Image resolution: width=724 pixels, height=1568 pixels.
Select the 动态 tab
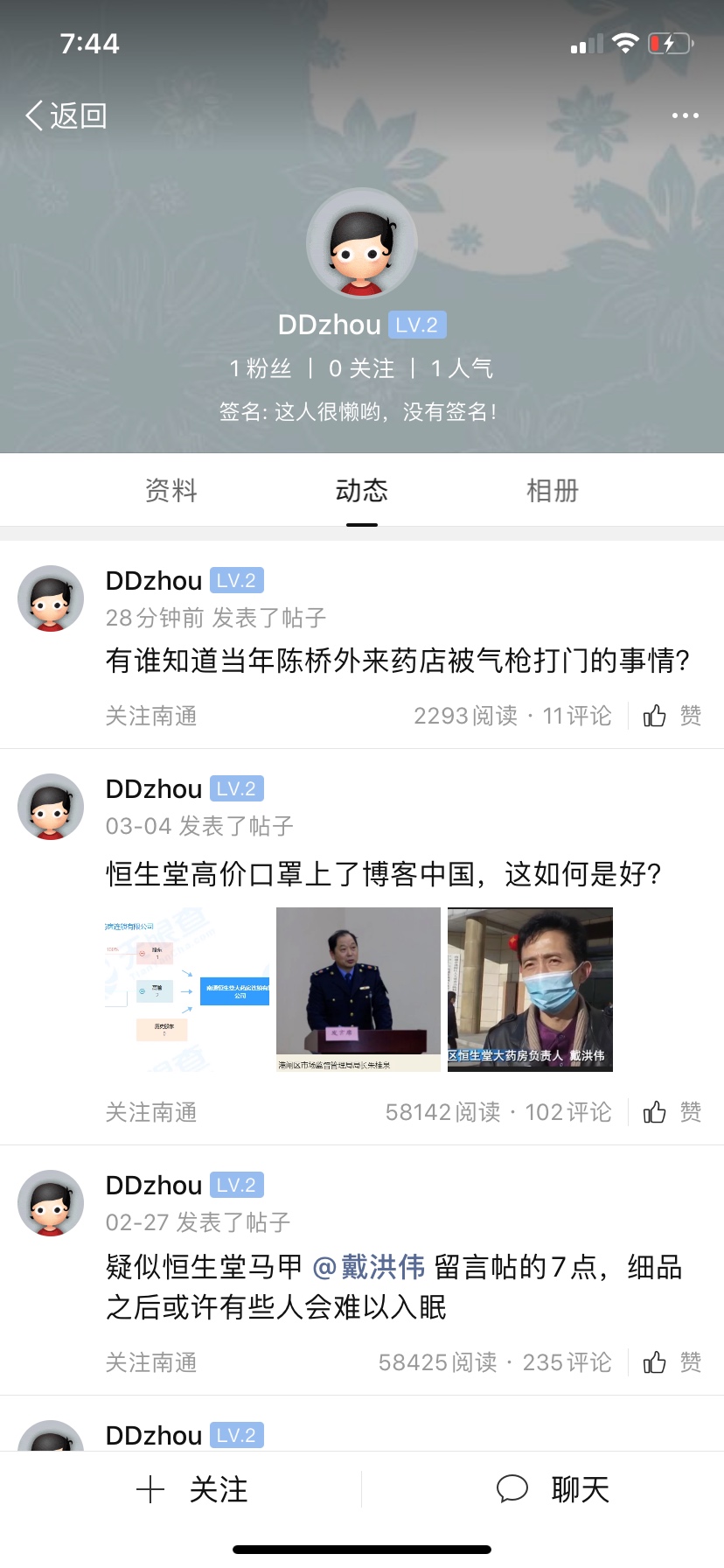[361, 491]
